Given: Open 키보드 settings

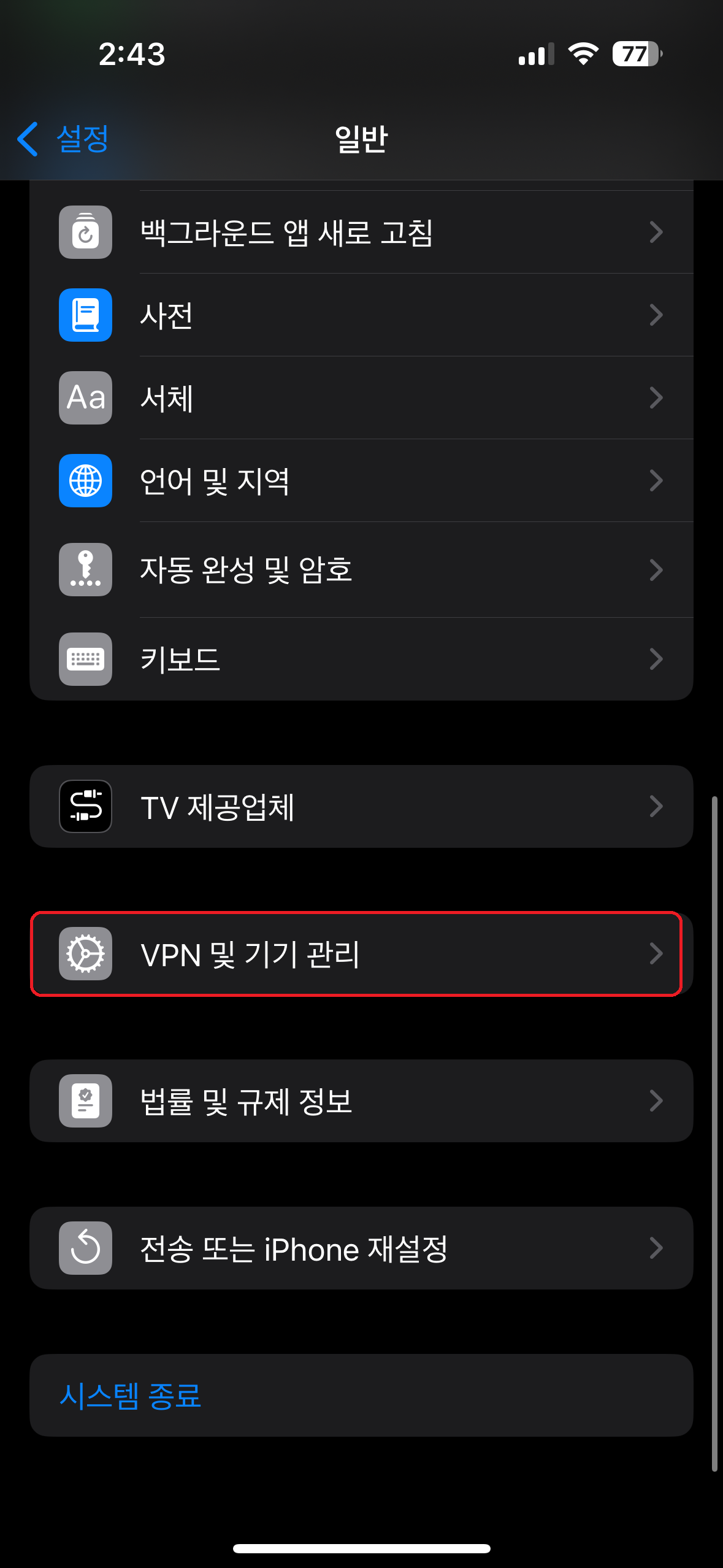Looking at the screenshot, I should (361, 659).
